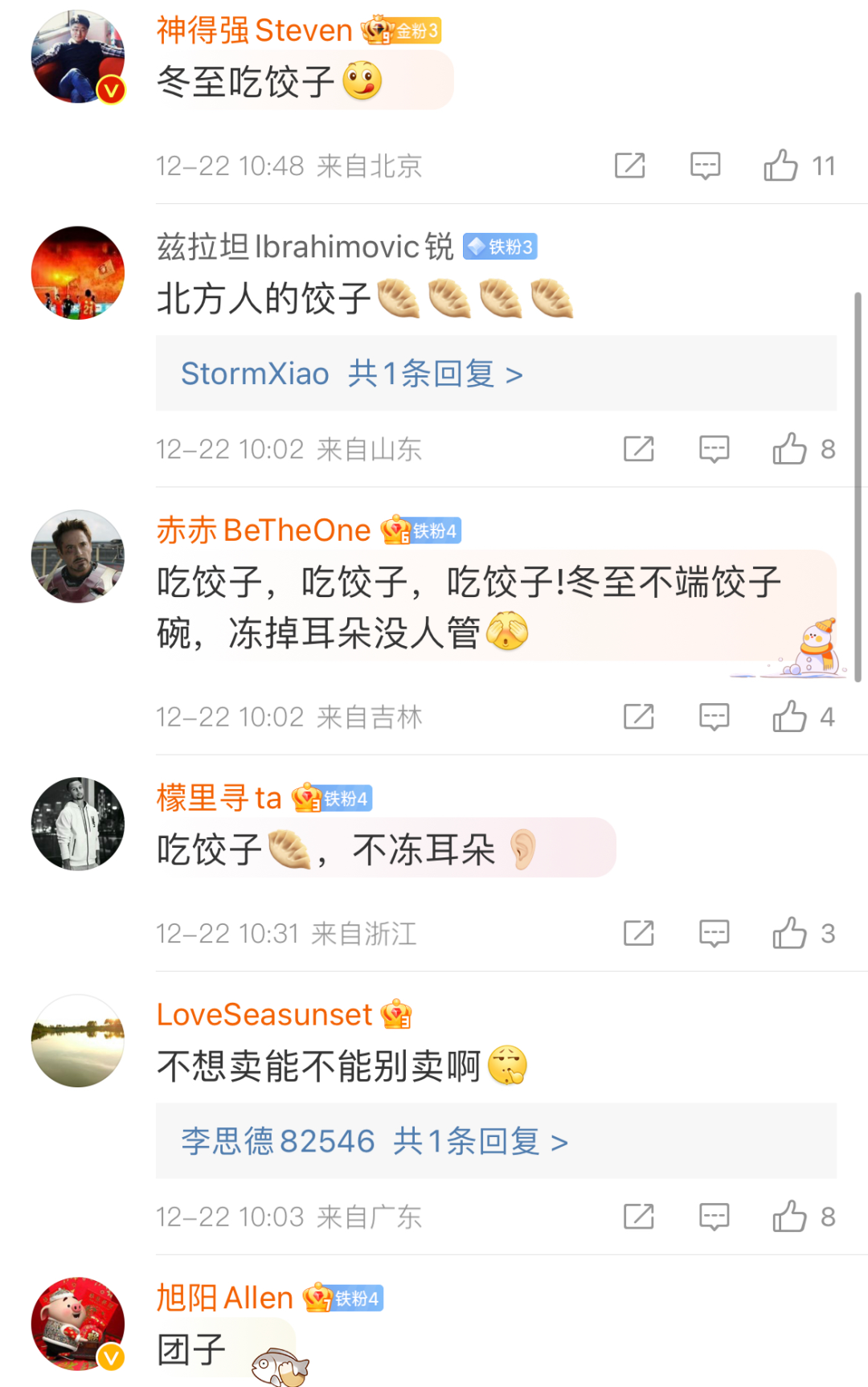The height and width of the screenshot is (1387, 868).
Task: Reply to 兹拉坦Ibrahimovic锐's comment
Action: coord(714,448)
